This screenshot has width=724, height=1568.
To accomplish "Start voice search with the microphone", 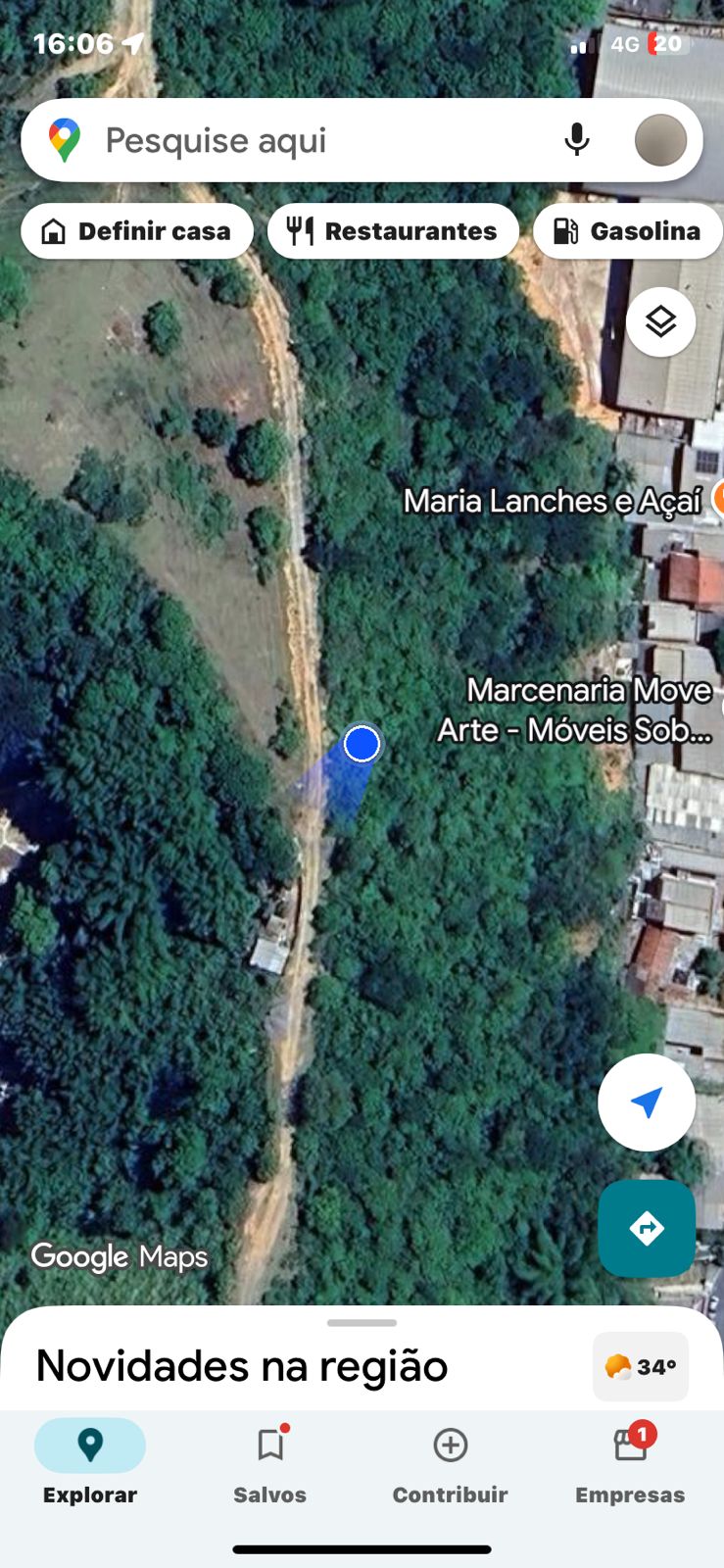I will point(577,140).
